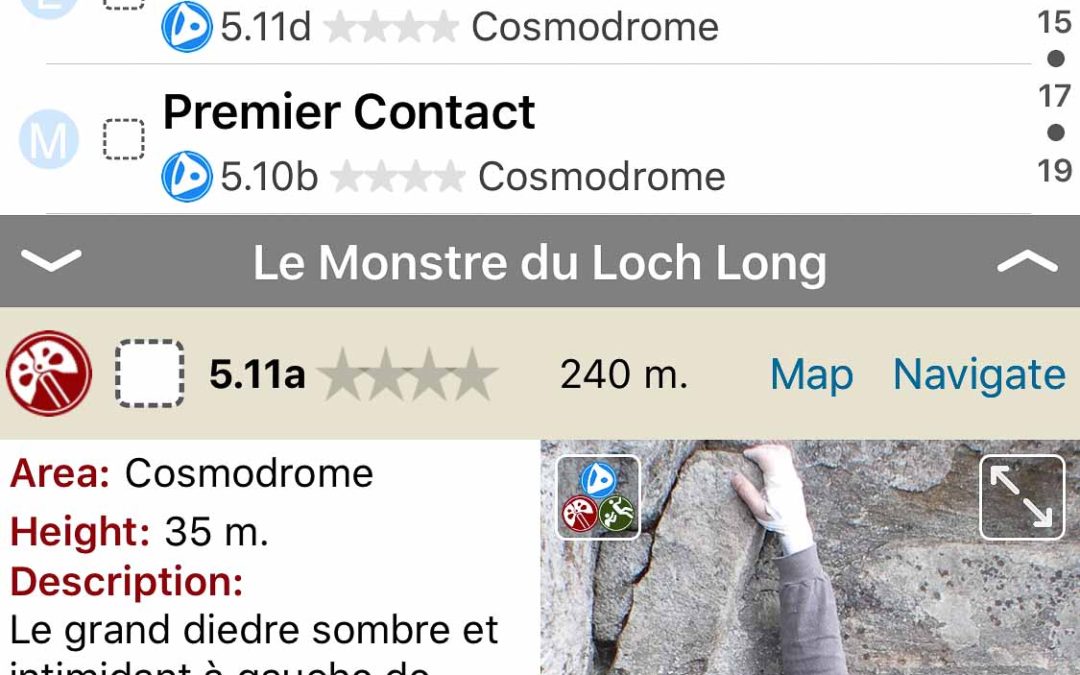Navigate to Le Monstre du Loch Long
The width and height of the screenshot is (1080, 675).
[979, 375]
